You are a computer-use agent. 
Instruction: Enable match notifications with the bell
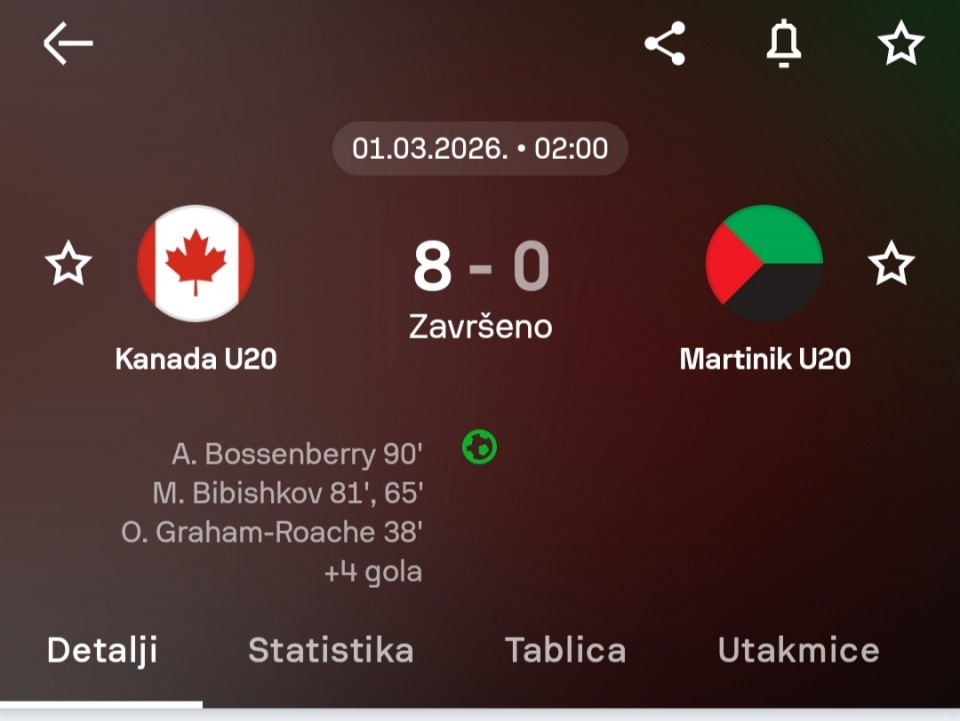click(783, 45)
